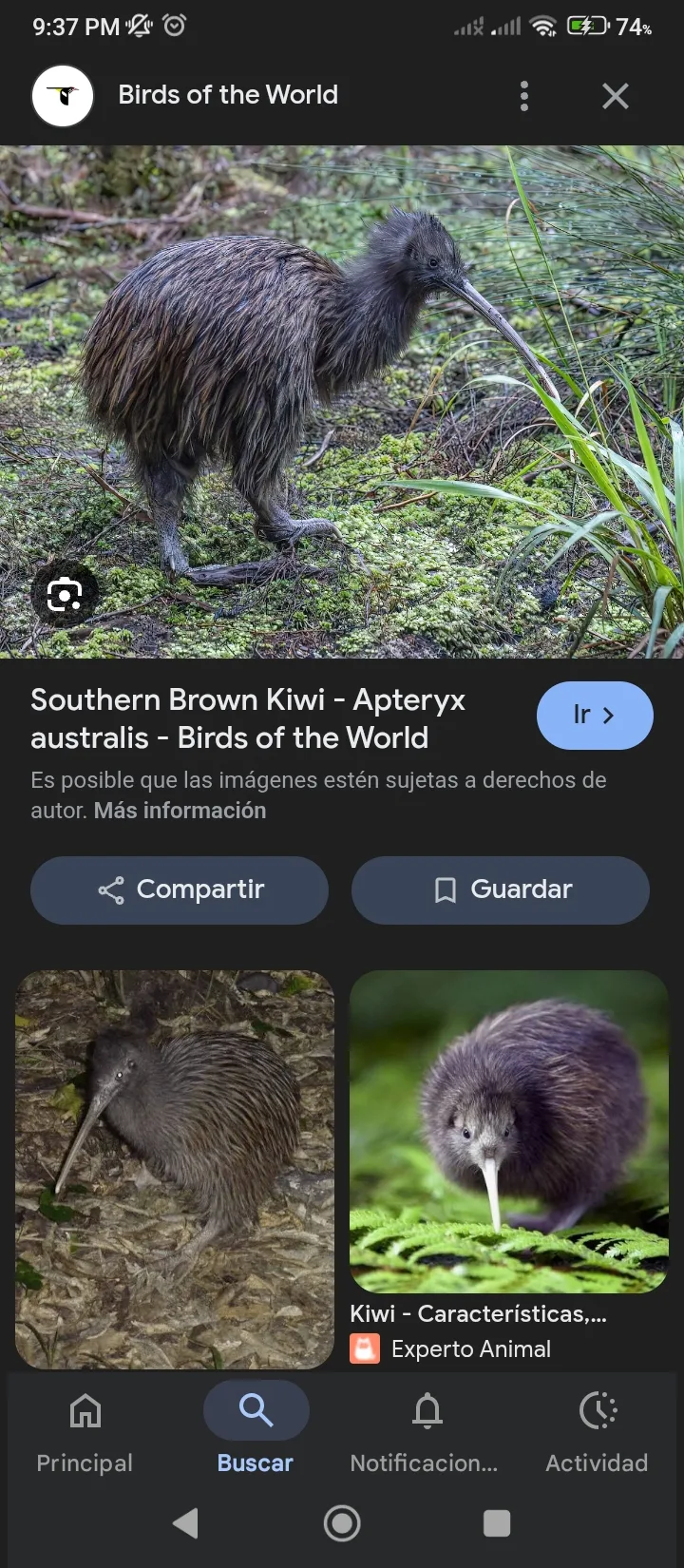This screenshot has width=684, height=1568.
Task: Open the three-dot overflow menu
Action: [x=524, y=96]
